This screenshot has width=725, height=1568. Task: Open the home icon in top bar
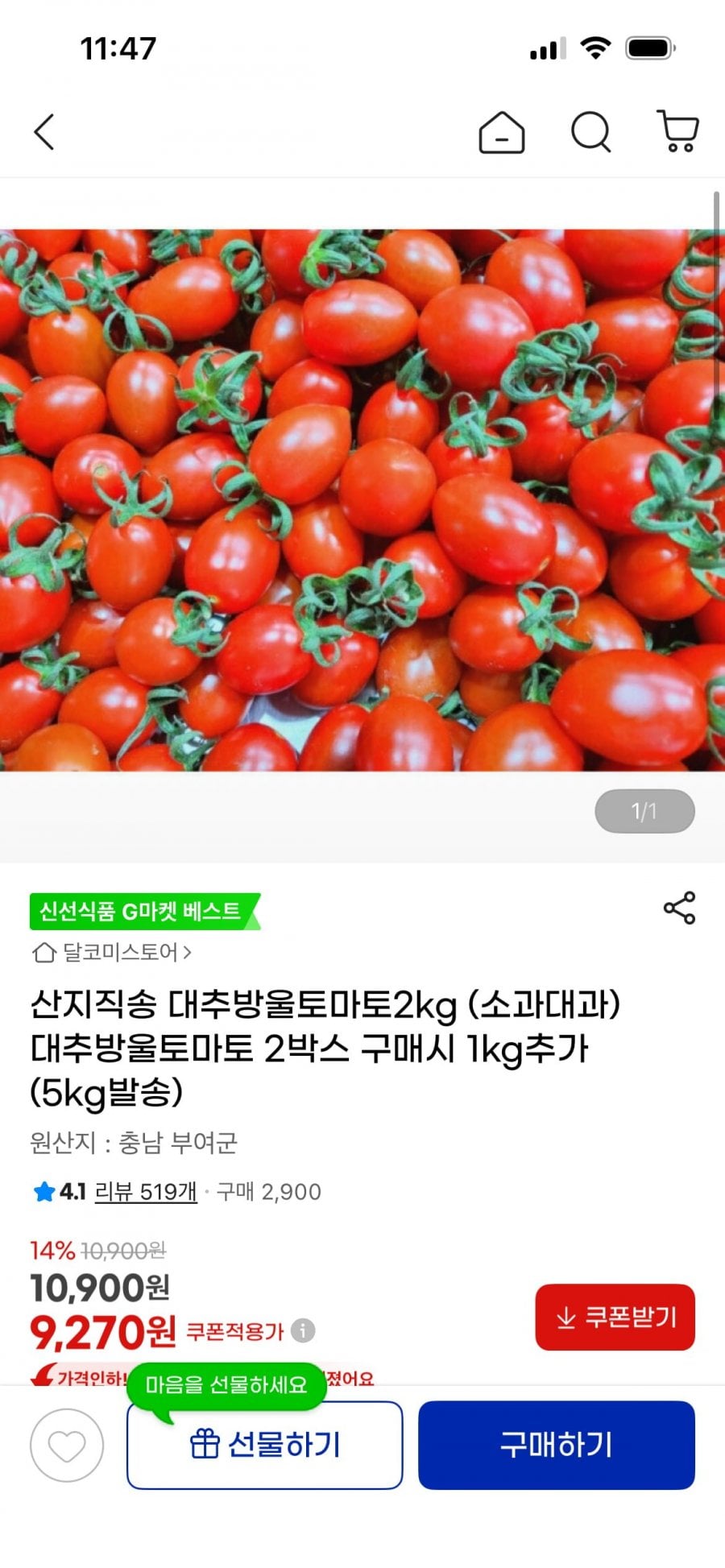500,131
